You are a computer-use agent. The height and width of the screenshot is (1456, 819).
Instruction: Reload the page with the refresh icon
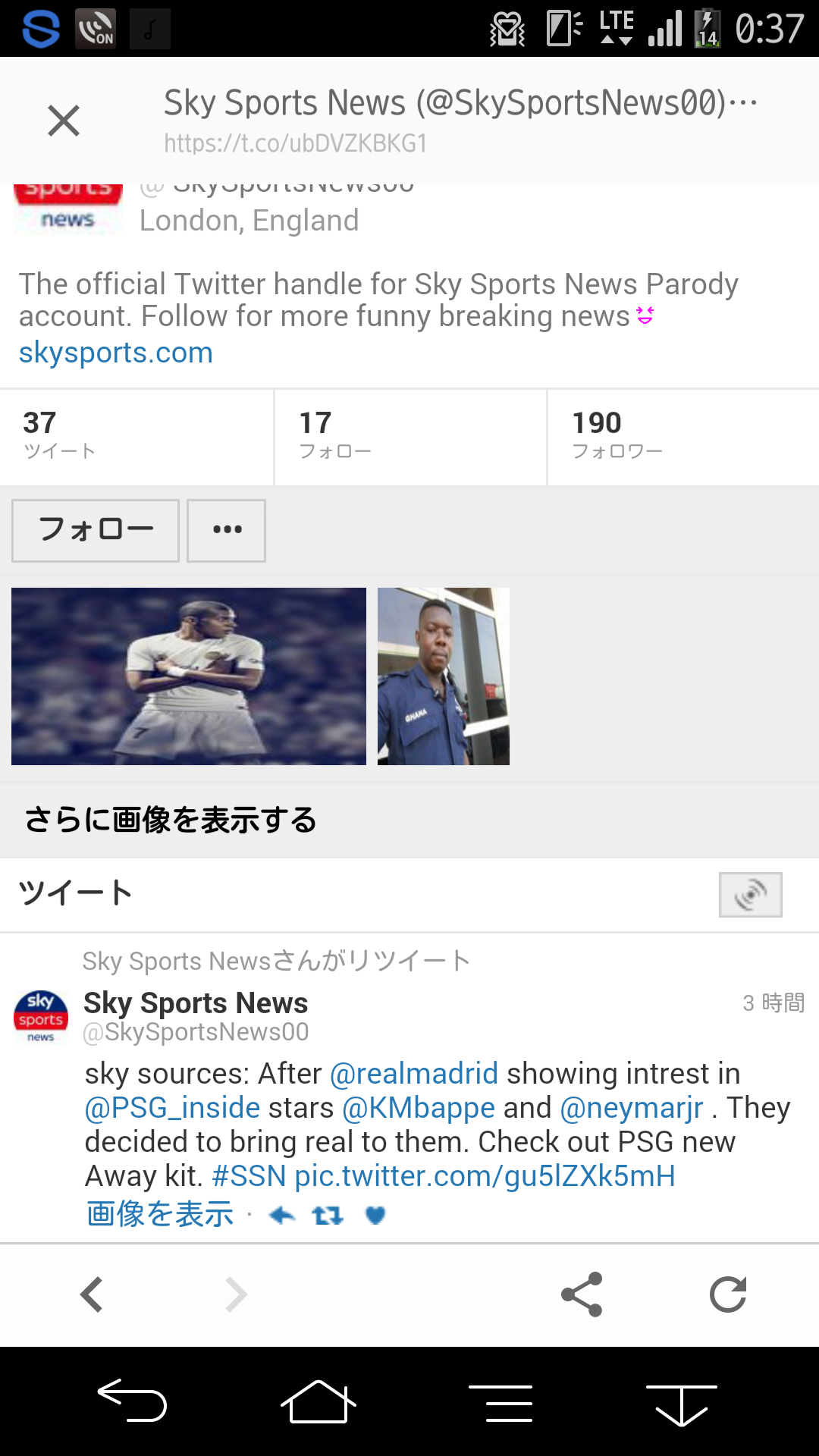[x=728, y=1294]
